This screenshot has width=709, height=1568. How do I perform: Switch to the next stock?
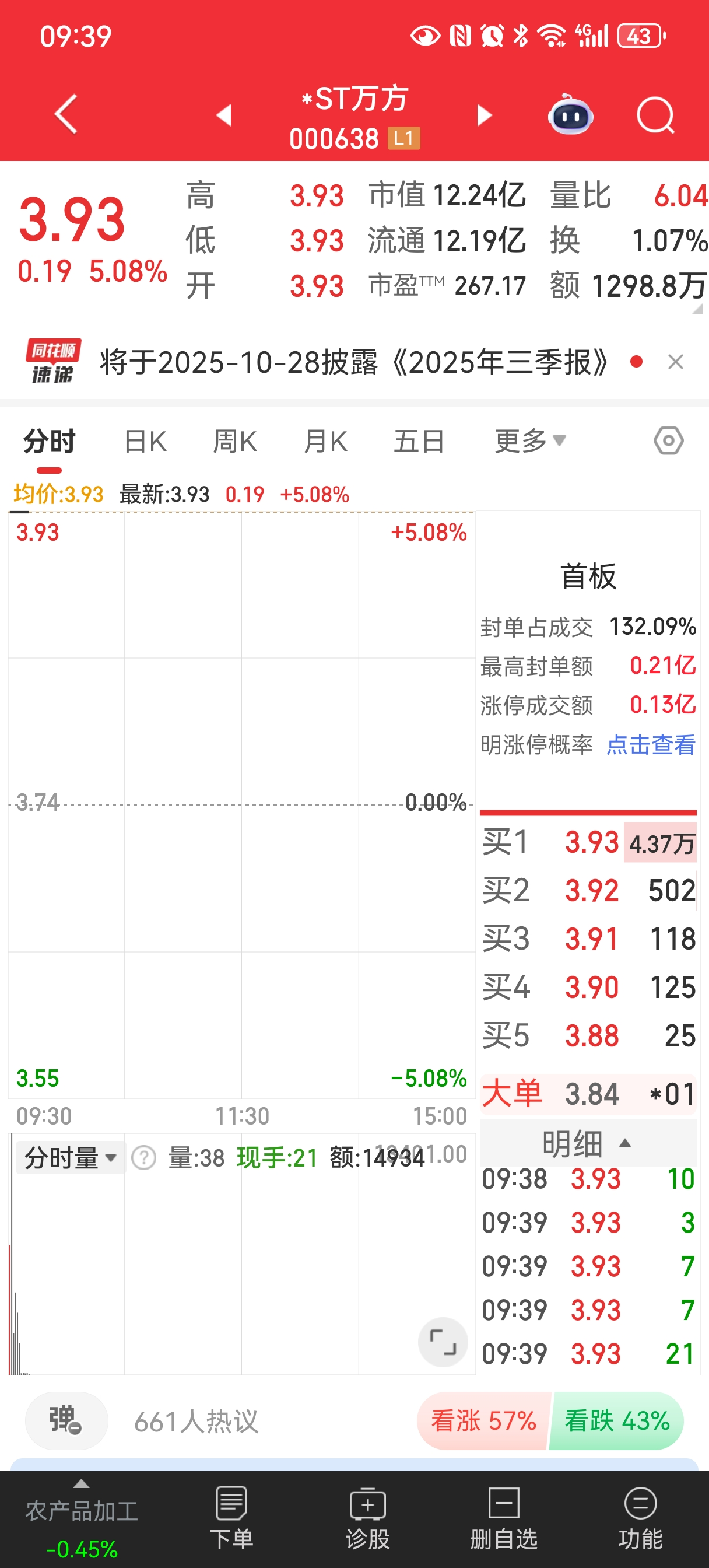[484, 115]
